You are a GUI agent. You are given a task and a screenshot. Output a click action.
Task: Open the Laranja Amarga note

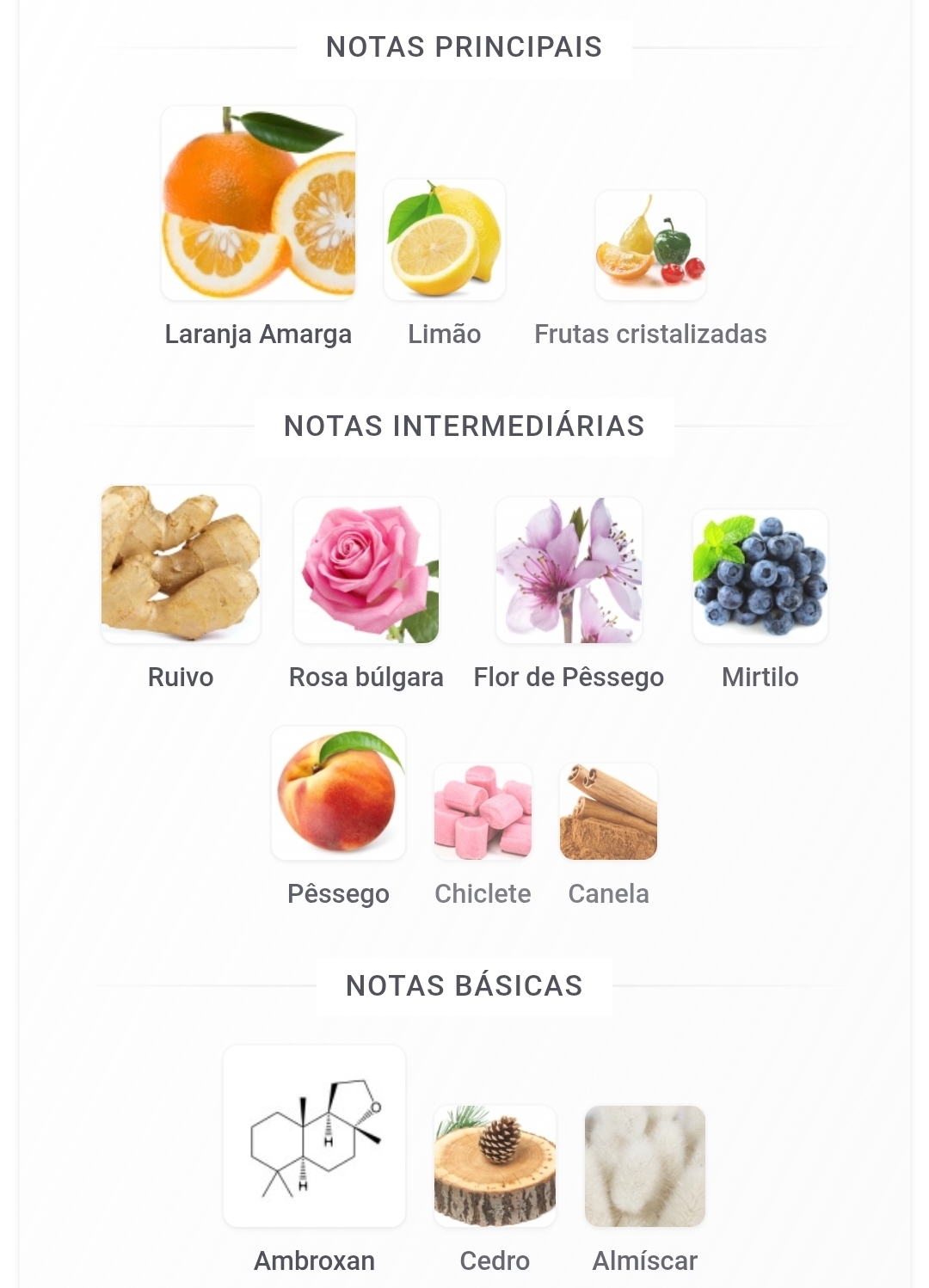(x=258, y=204)
